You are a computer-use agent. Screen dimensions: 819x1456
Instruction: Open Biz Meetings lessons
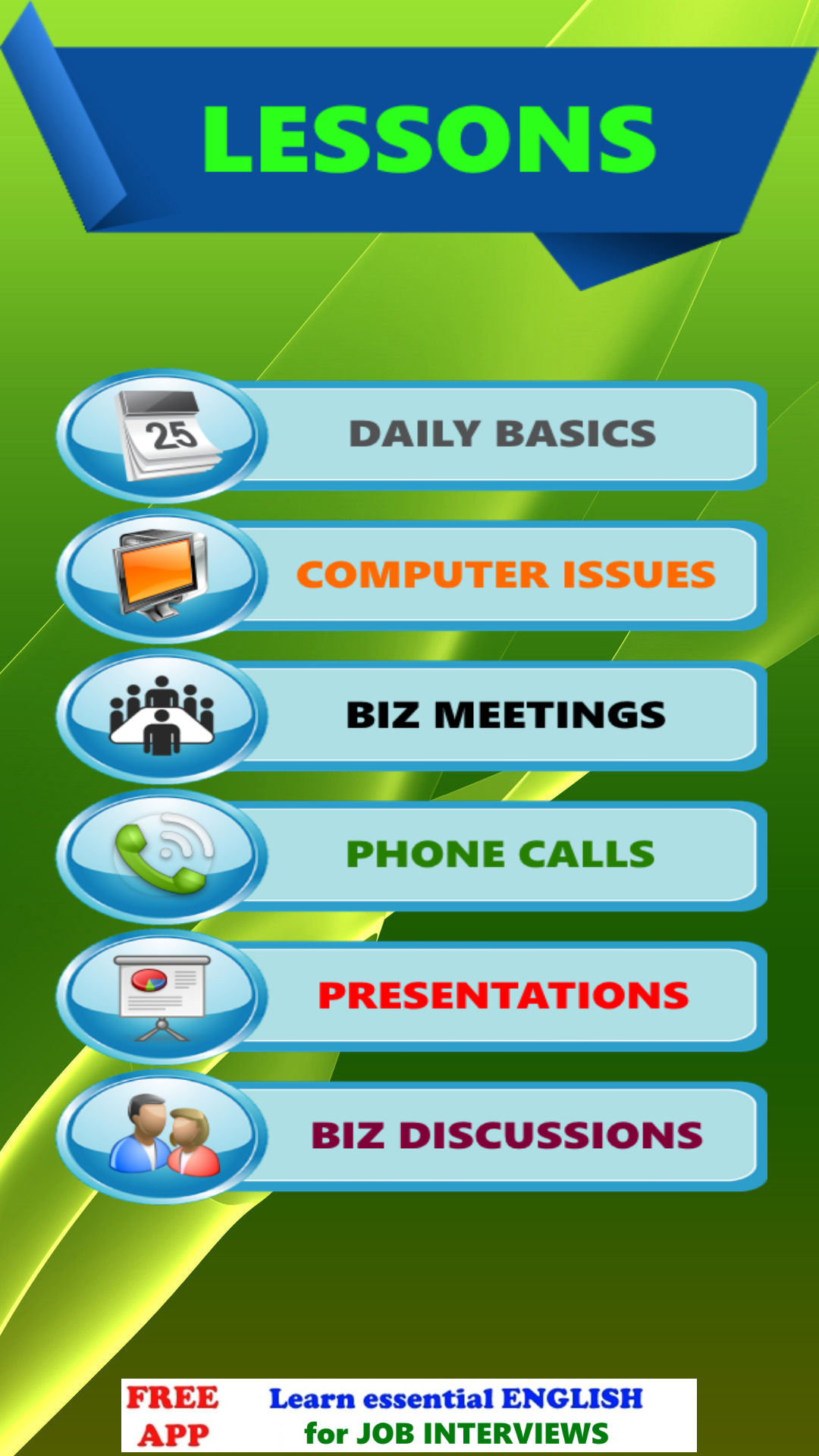click(x=412, y=716)
